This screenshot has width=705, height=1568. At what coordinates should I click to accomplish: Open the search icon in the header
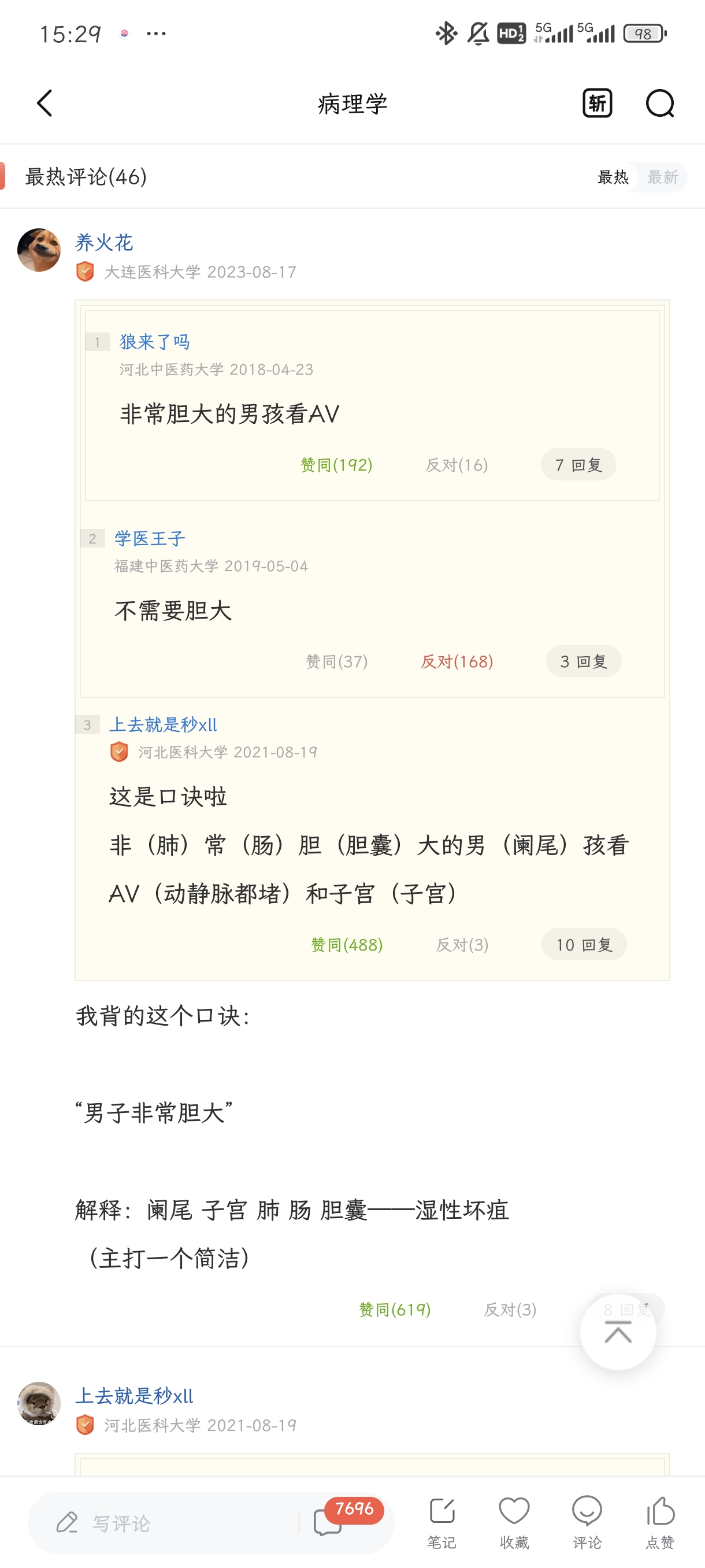pos(659,103)
